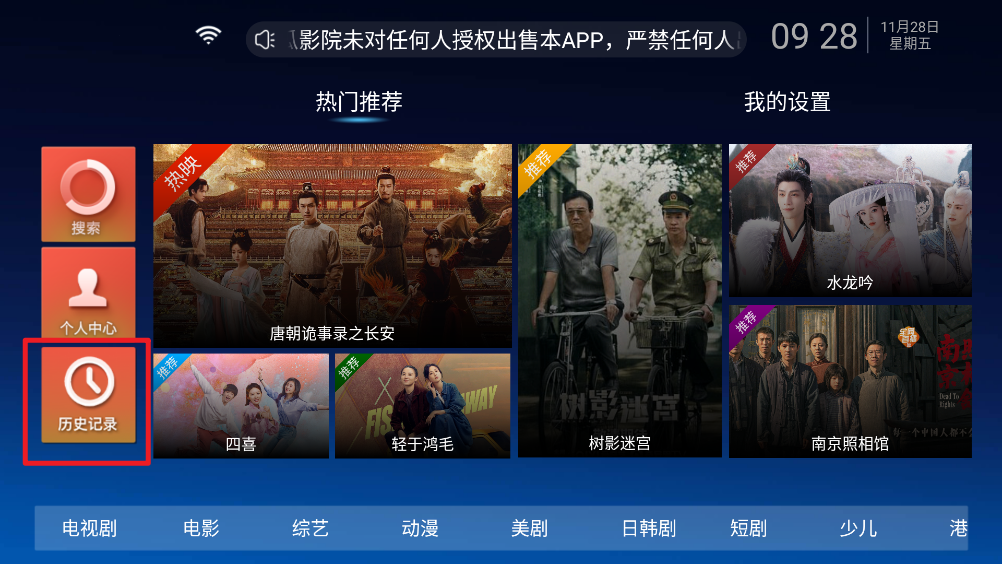Open the 树影迷宫 poster
This screenshot has width=1002, height=564.
coord(620,300)
